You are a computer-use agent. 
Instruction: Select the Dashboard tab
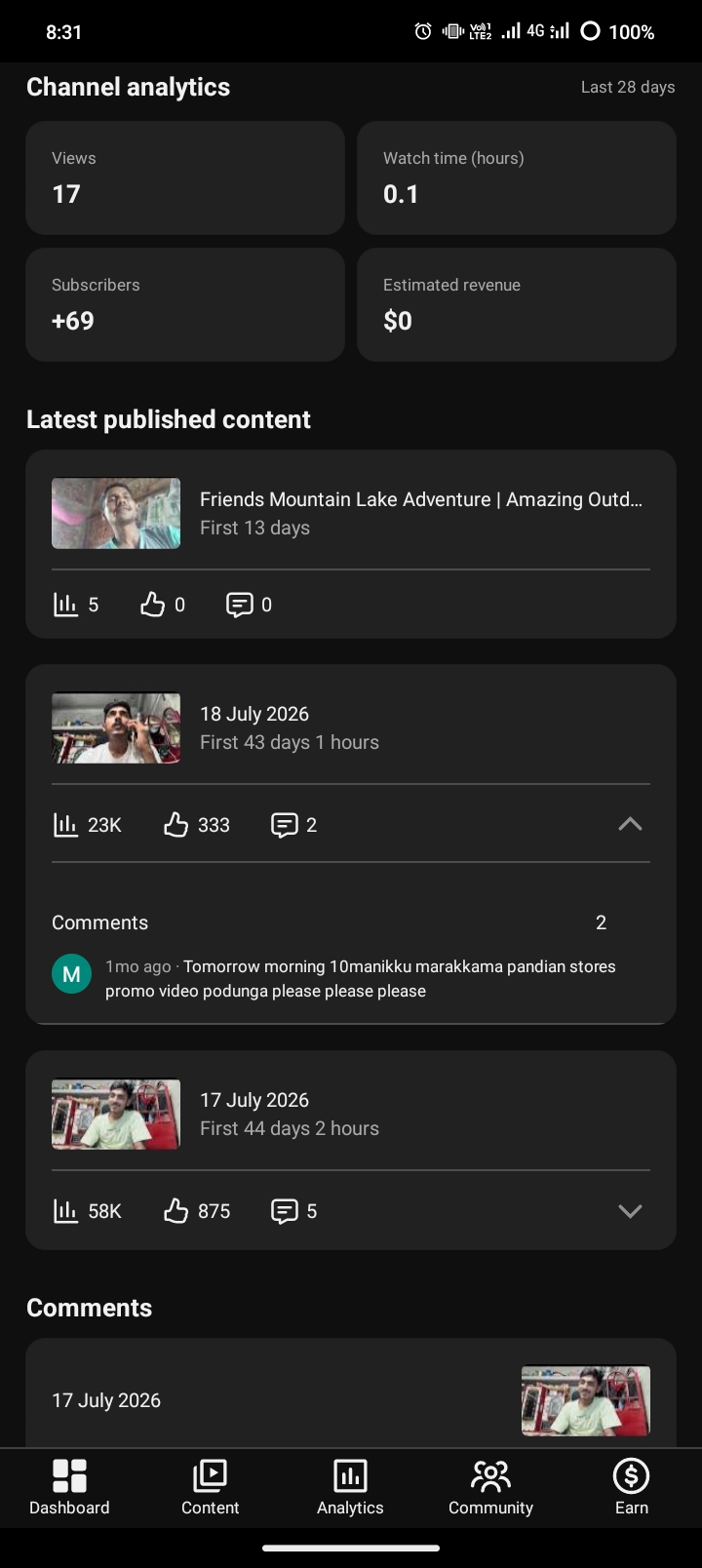[69, 1487]
